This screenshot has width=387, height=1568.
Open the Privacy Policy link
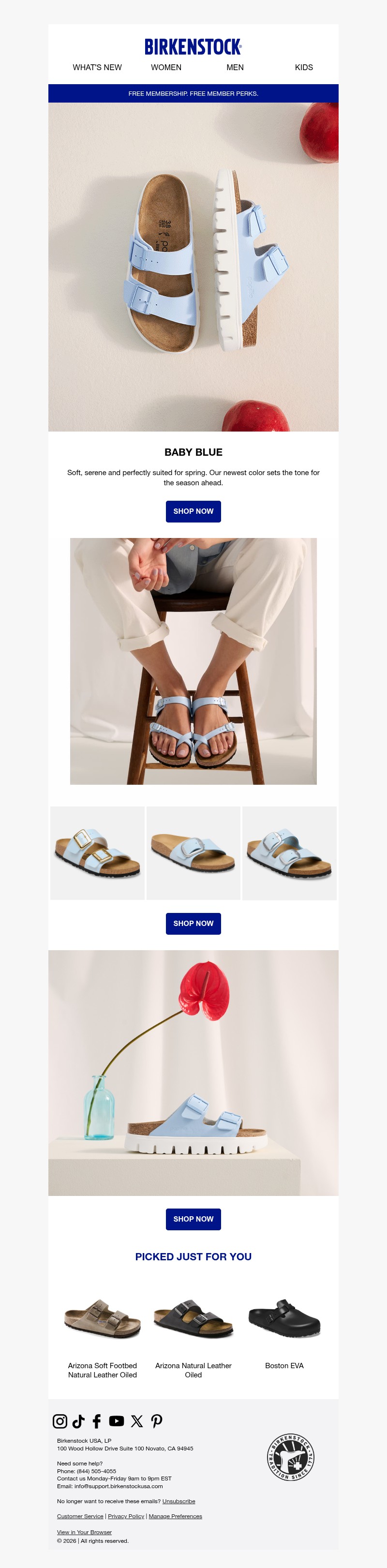pyautogui.click(x=126, y=1516)
